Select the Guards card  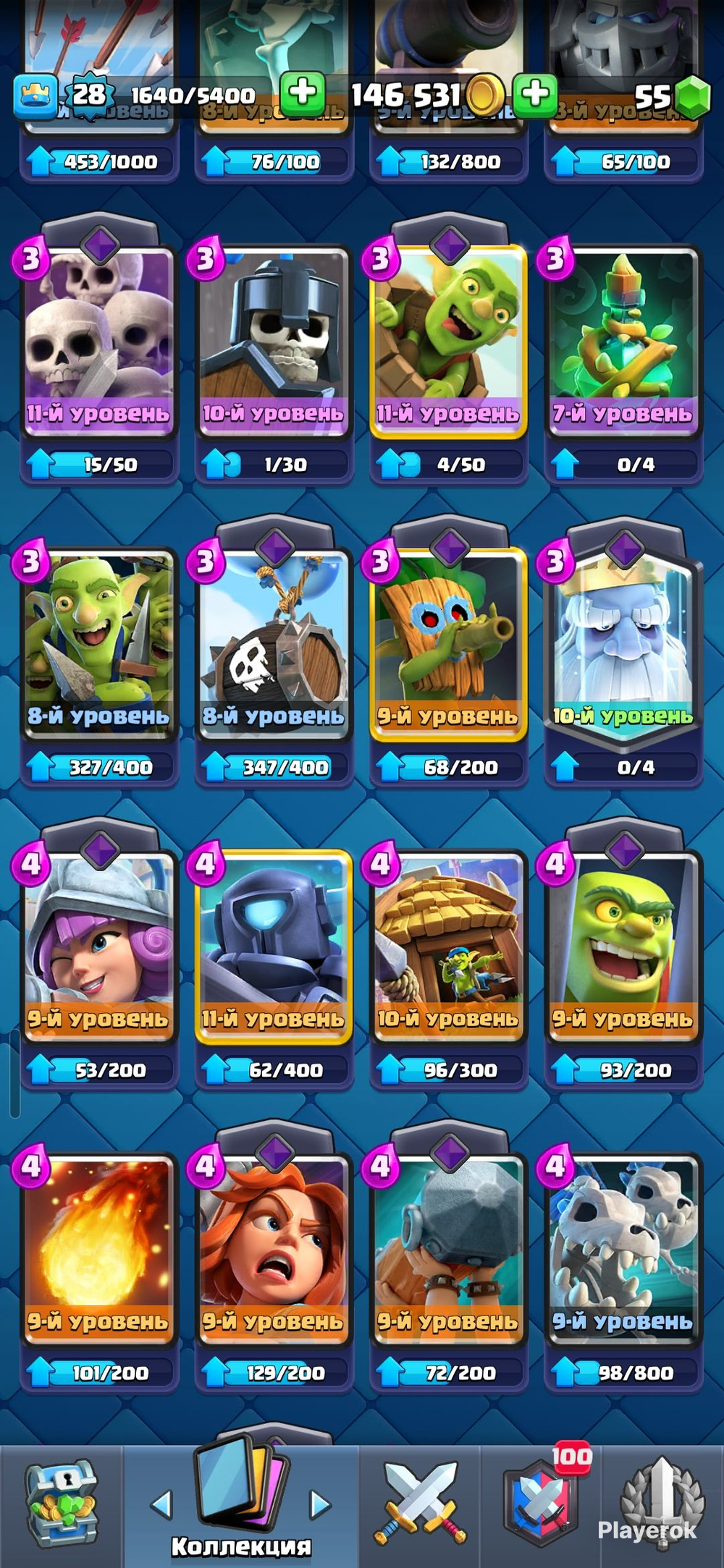pos(274,342)
